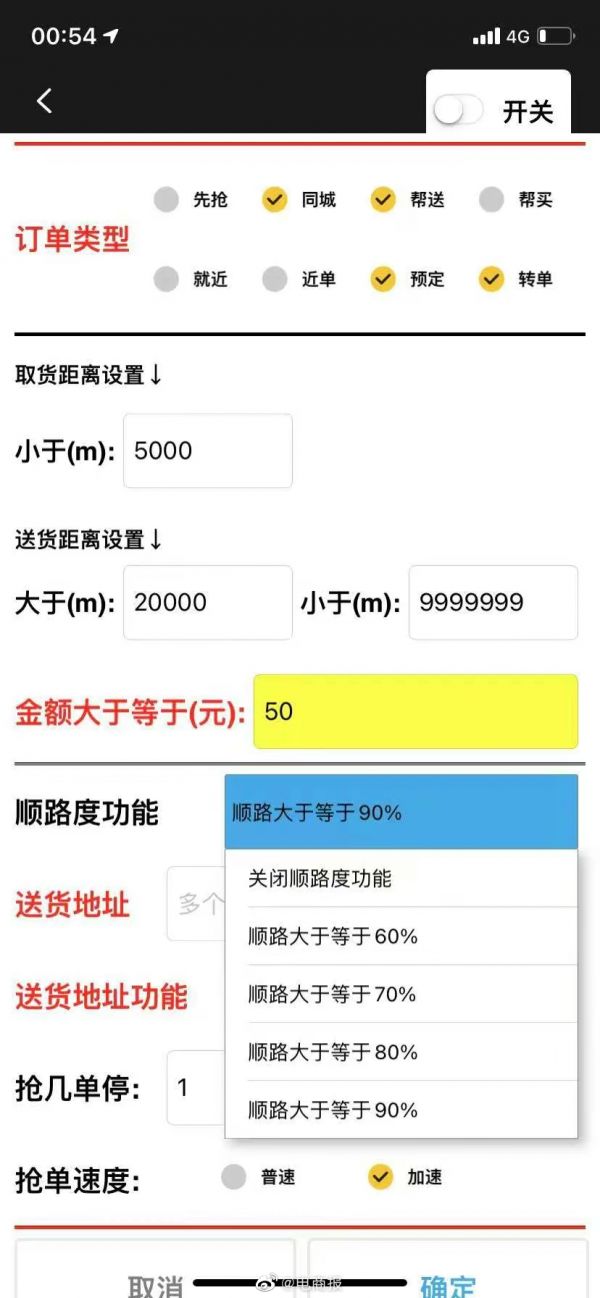Edit the delivery minimum distance field 20000
Screen dimensions: 600x1298
(208, 602)
